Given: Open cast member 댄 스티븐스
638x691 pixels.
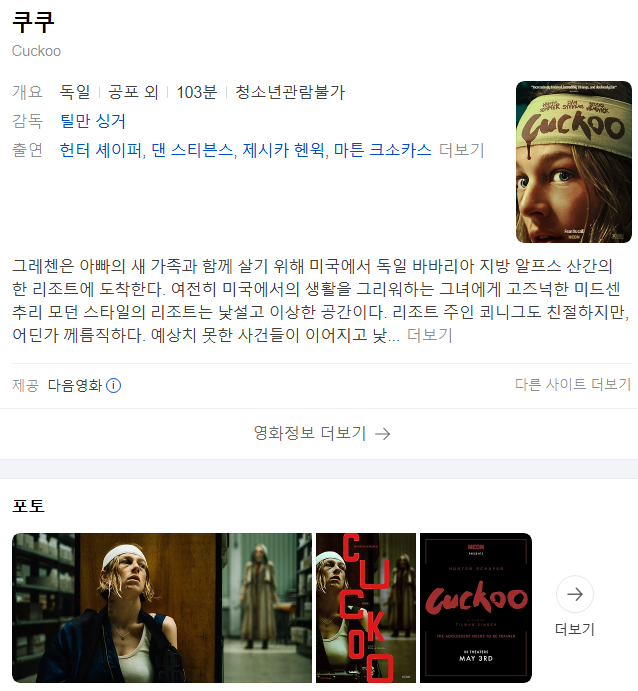Looking at the screenshot, I should coord(193,150).
